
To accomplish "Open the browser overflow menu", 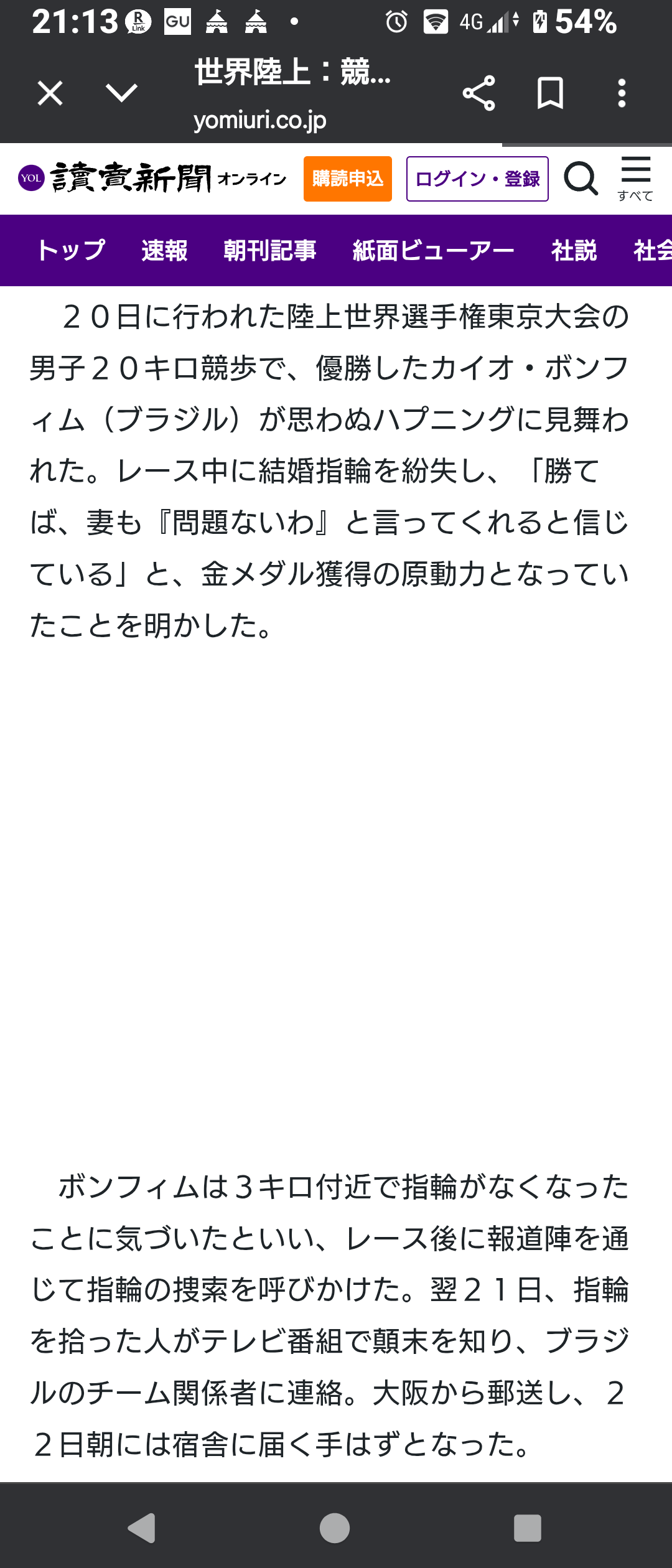I will [x=622, y=93].
